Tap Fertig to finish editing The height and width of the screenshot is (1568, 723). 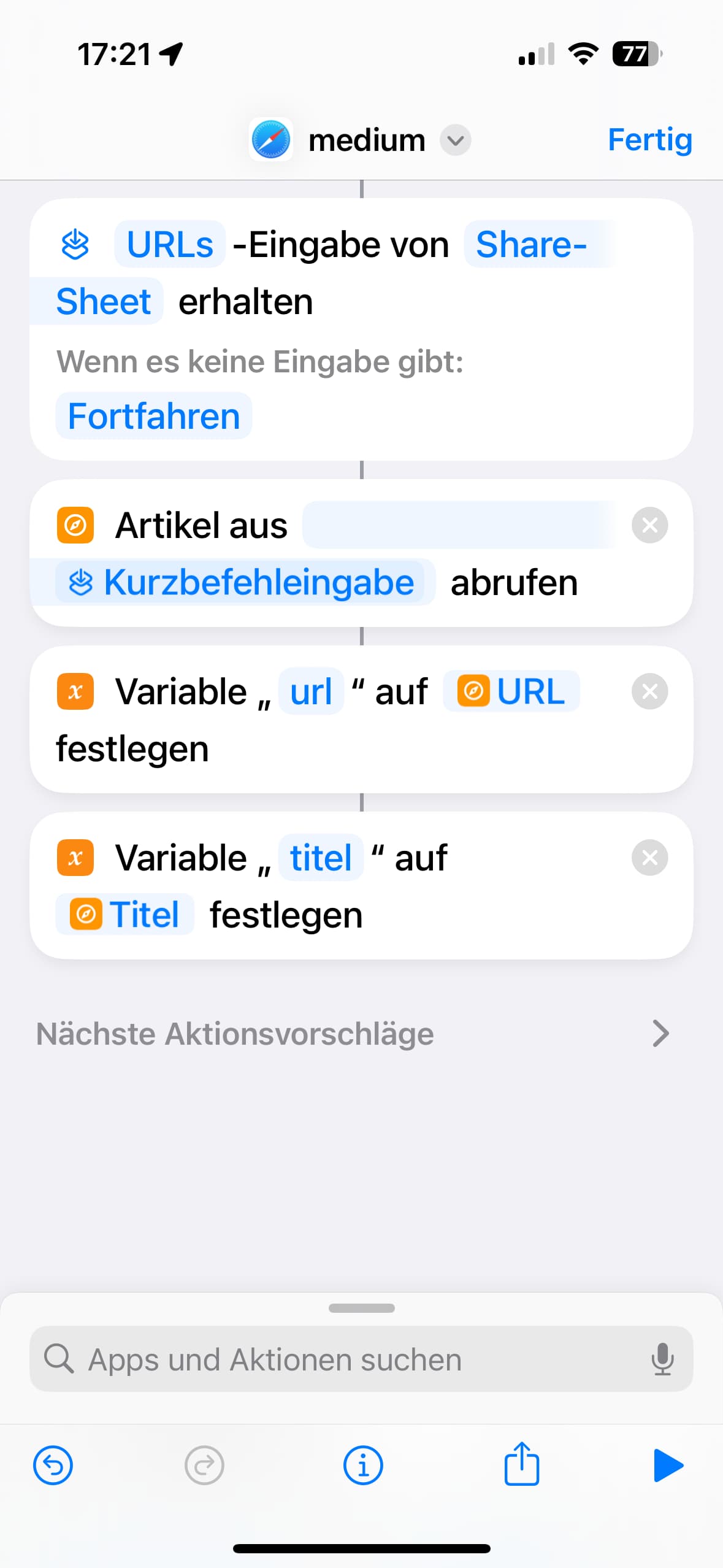point(649,140)
